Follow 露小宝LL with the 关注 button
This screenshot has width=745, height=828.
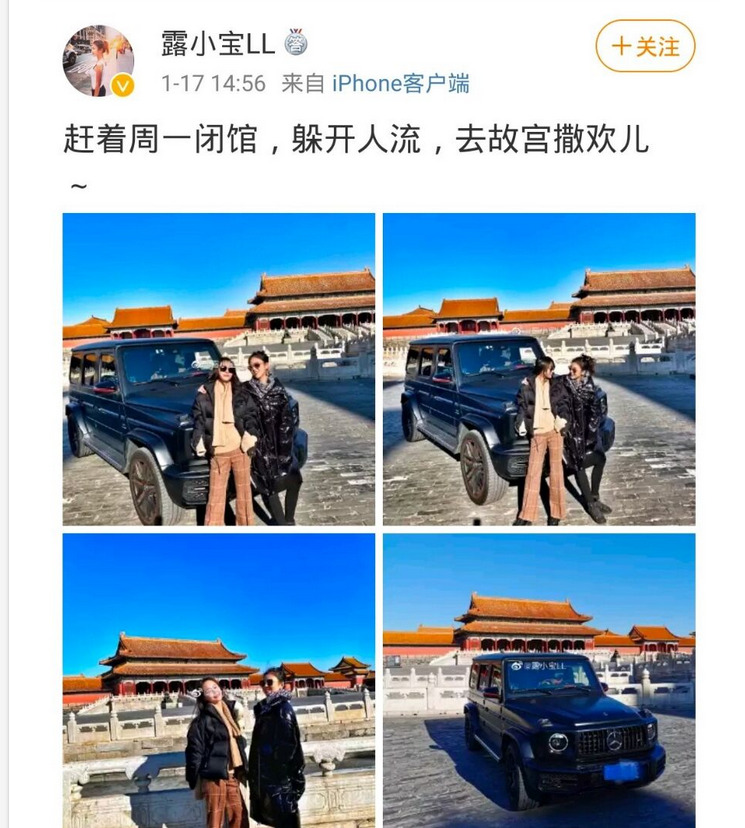click(645, 46)
